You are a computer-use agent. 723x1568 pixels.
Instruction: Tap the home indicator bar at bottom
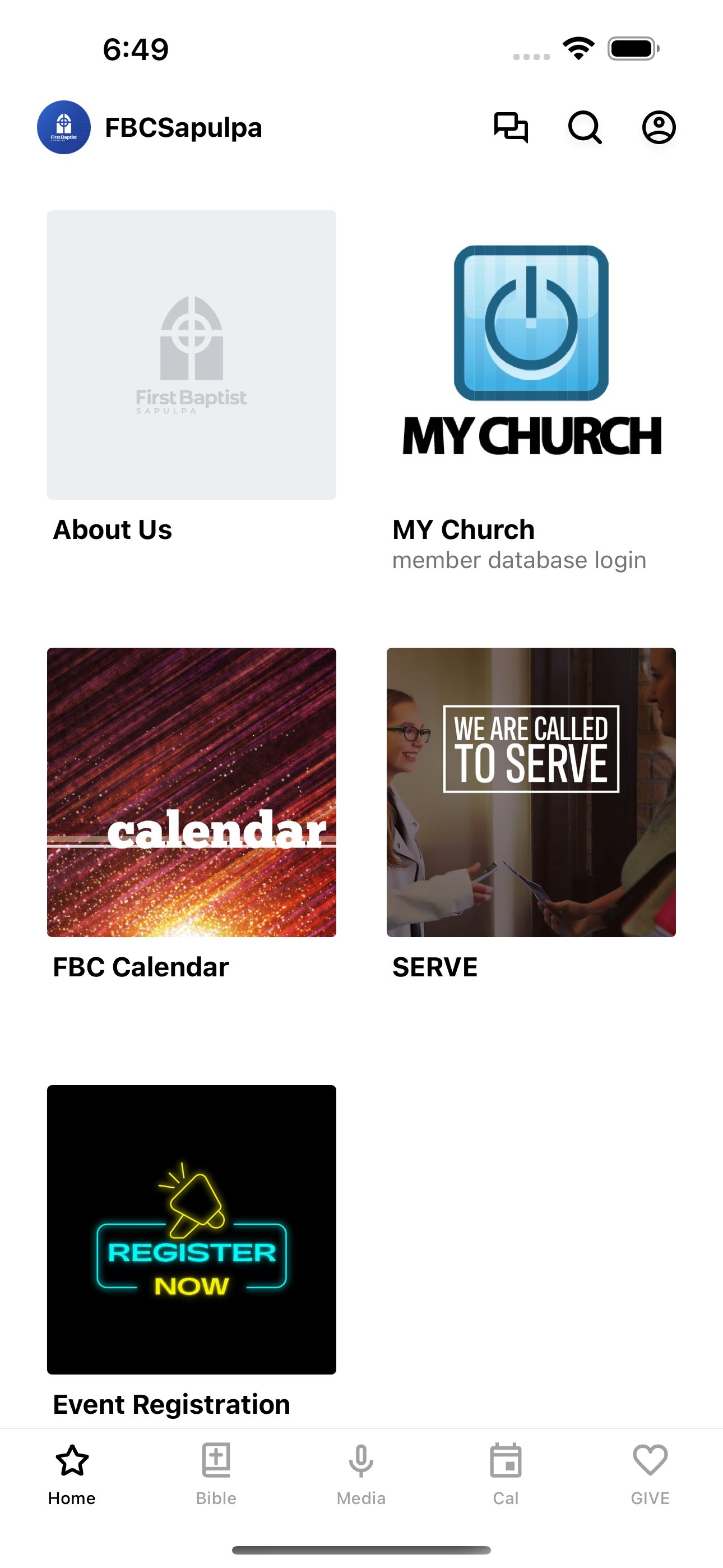361,1548
